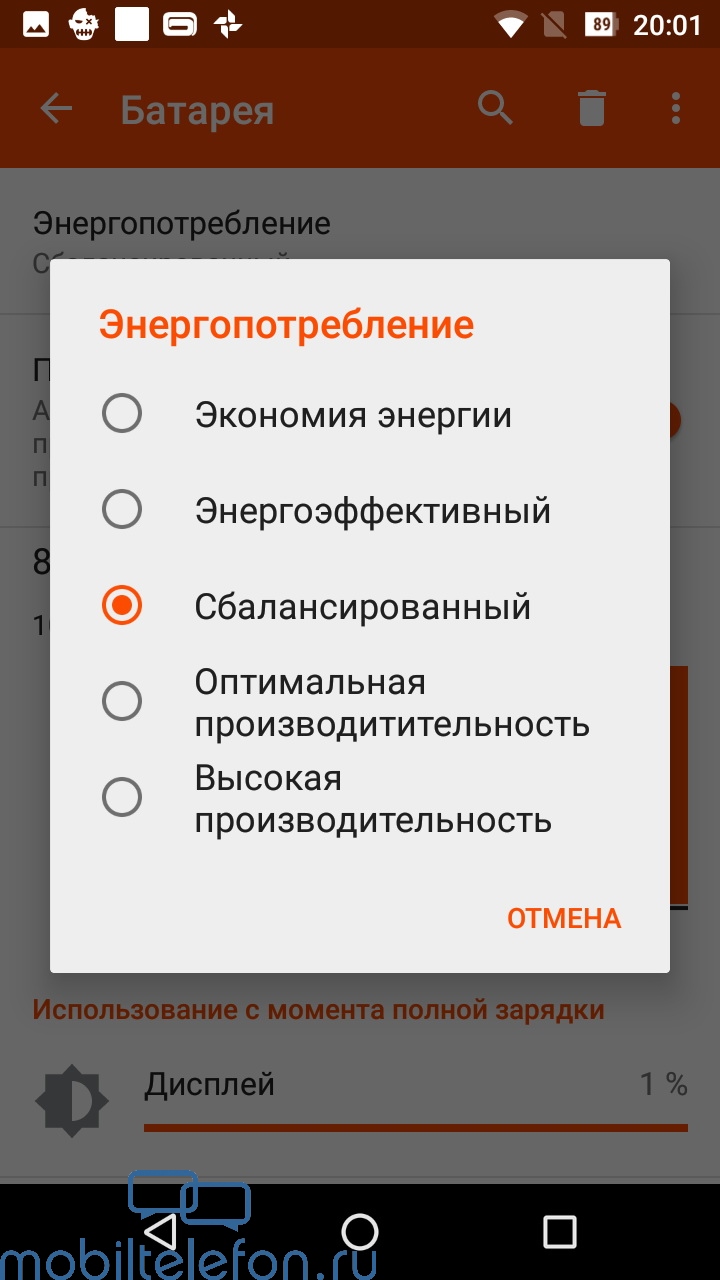Switch to Высокая производительность mode

[x=360, y=798]
